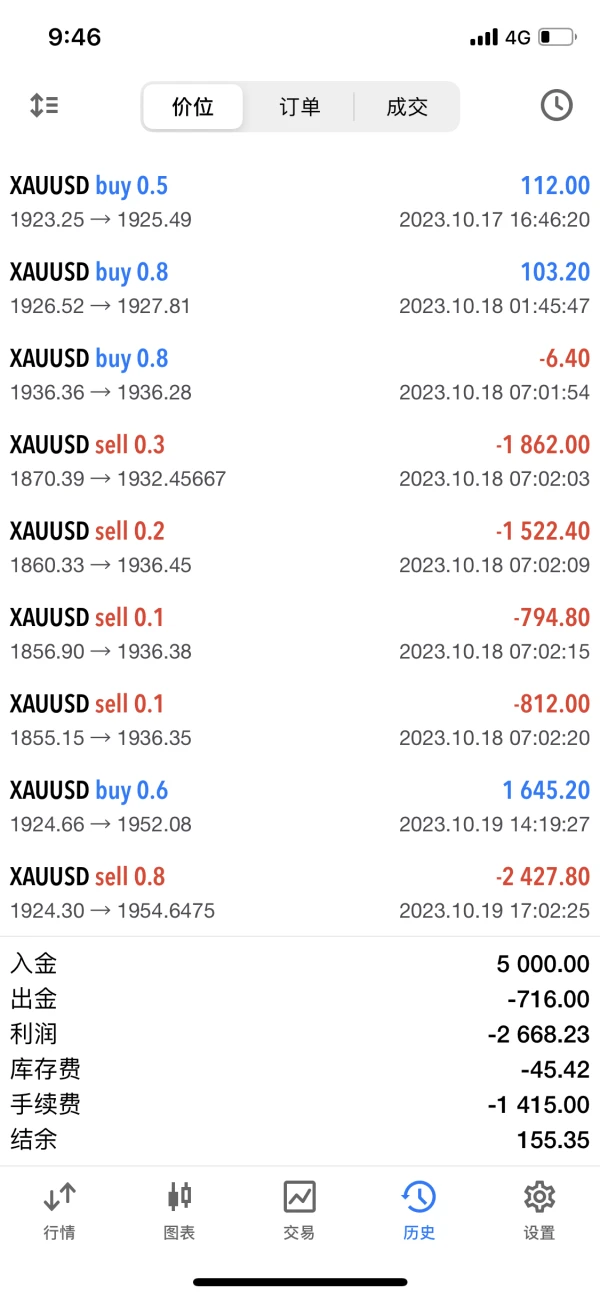The height and width of the screenshot is (1299, 600).
Task: Open the sell 0.2 trade losing 1 522.40
Action: 300,547
